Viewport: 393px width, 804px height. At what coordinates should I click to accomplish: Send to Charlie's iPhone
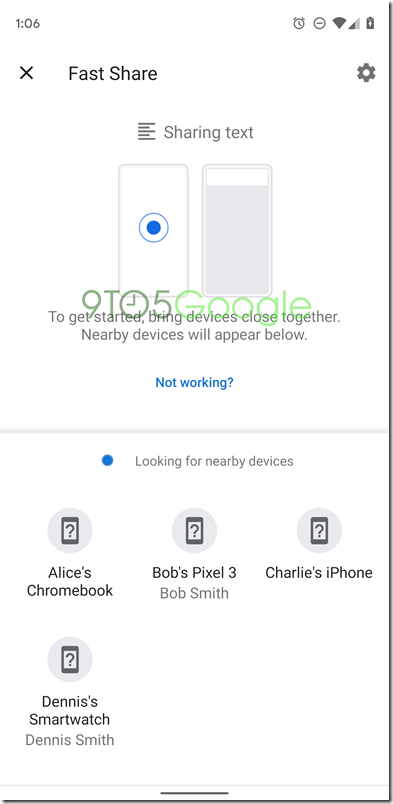tap(319, 545)
